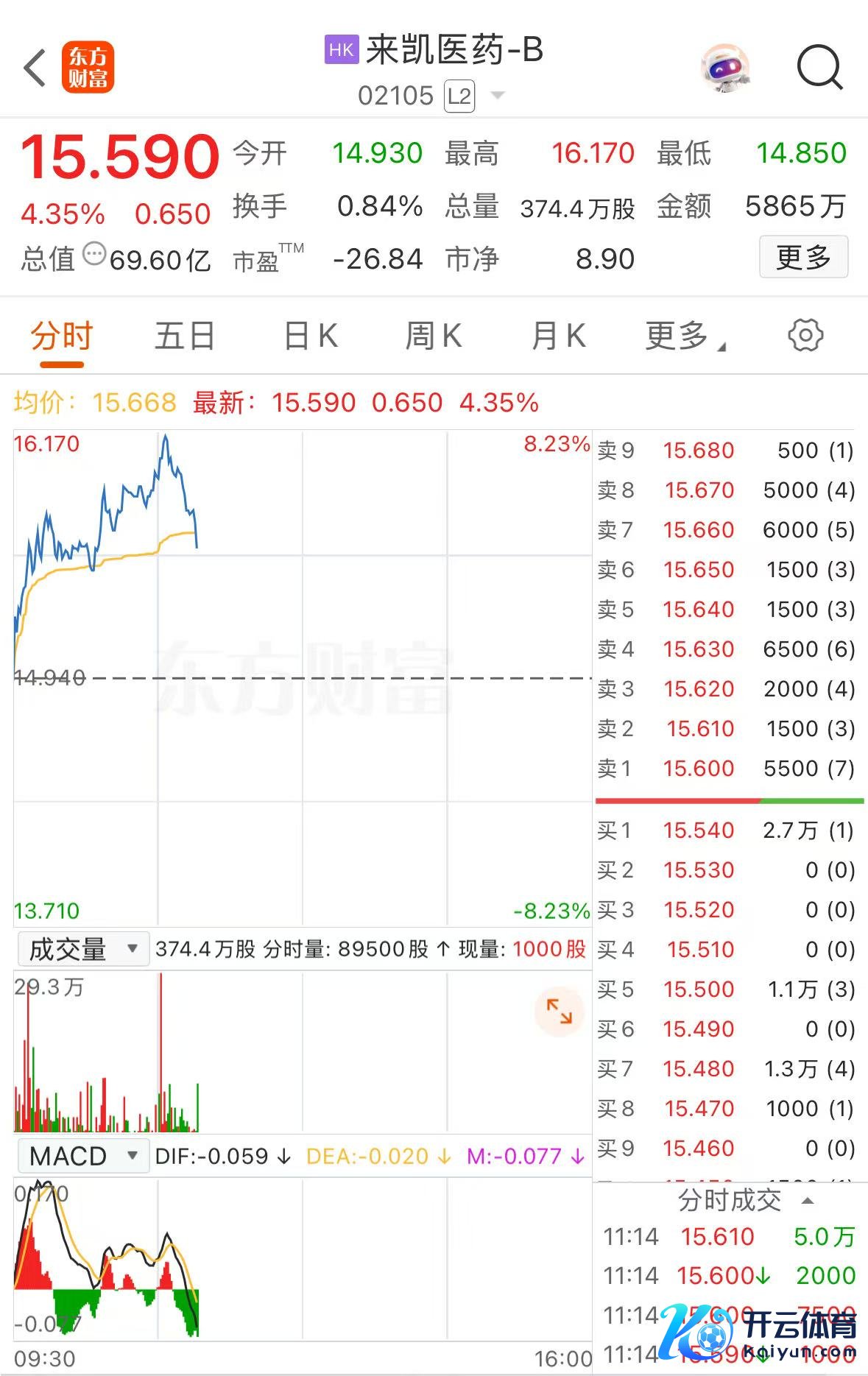The image size is (868, 1376).
Task: Tap the 更多 button in the quote panel
Action: [x=803, y=257]
